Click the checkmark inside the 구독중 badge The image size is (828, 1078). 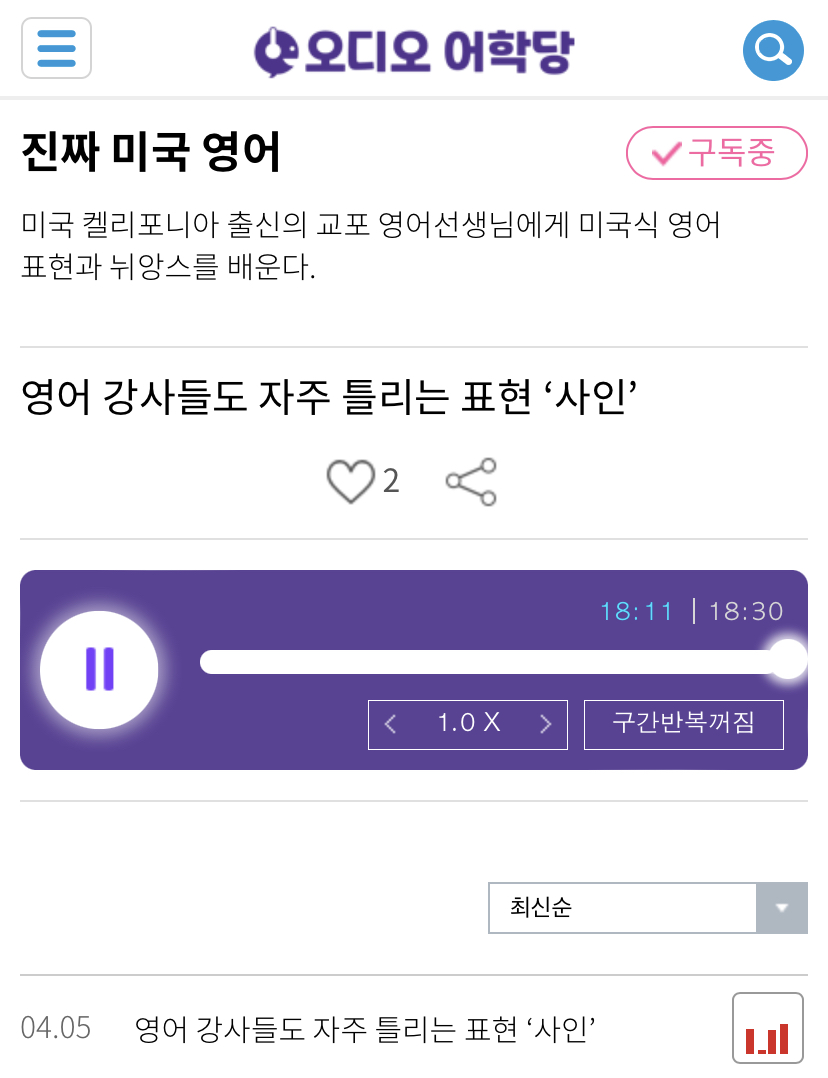pos(665,153)
